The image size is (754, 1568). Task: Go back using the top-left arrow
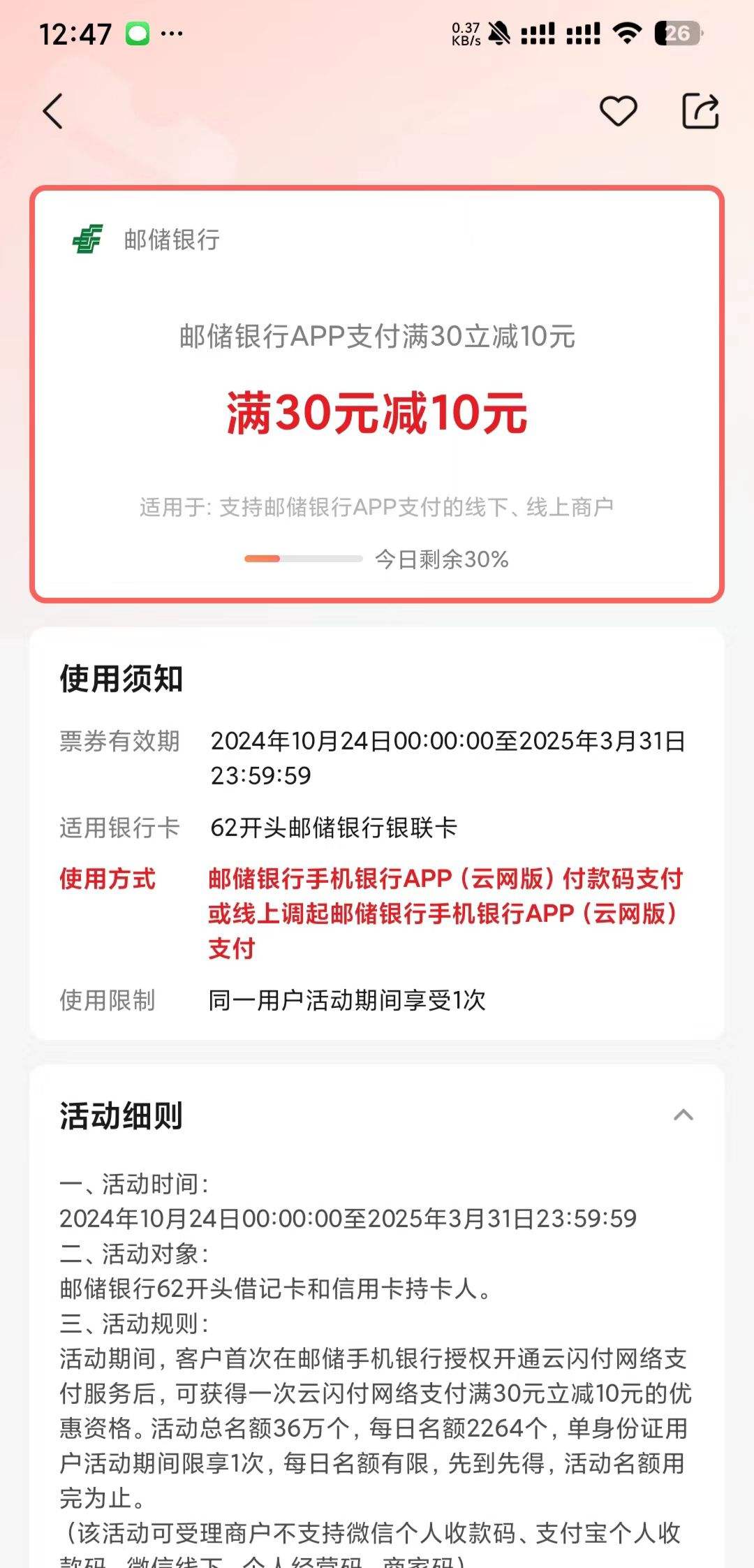[53, 111]
